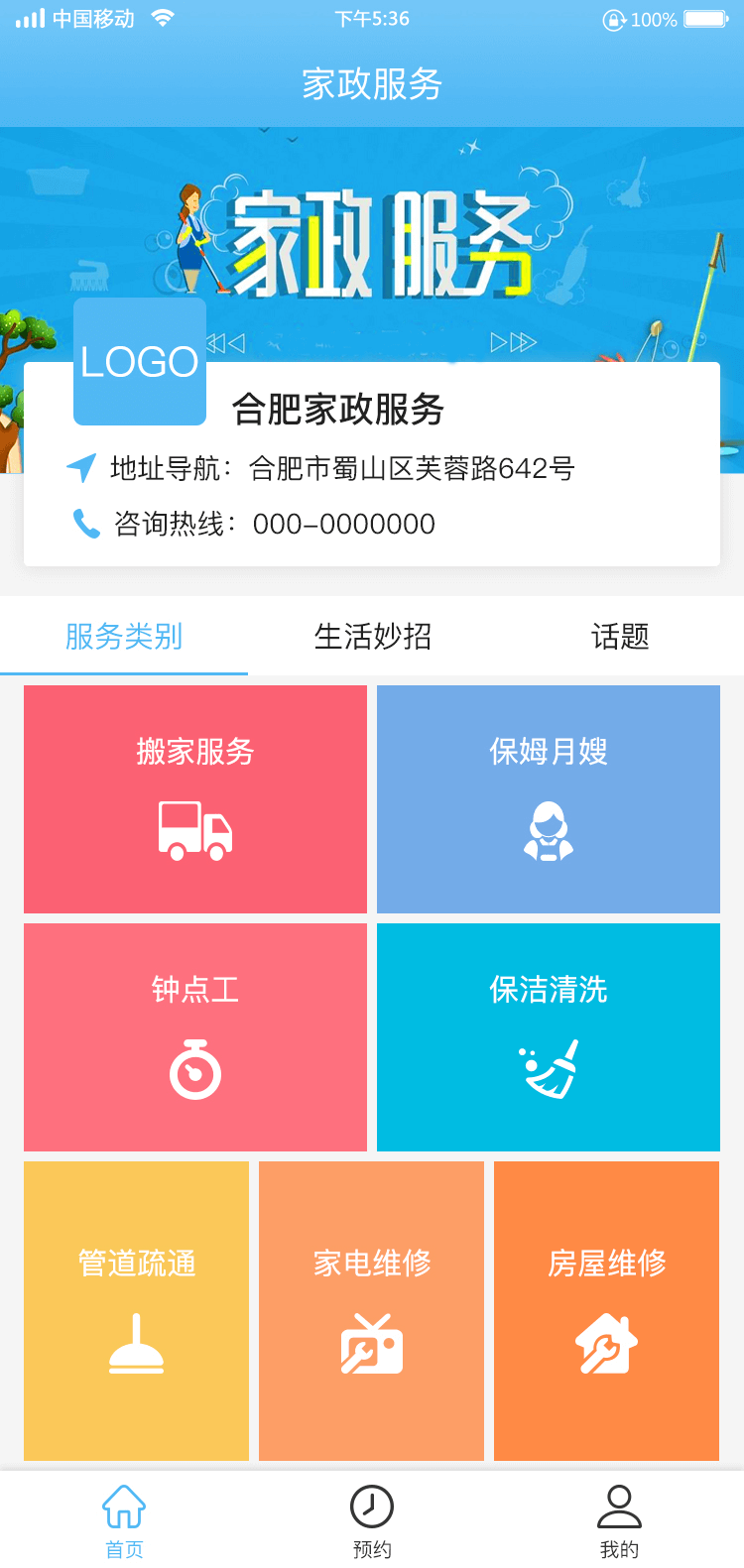Click the nanny icon under 保姆月嫂
This screenshot has width=744, height=1568.
pos(548,831)
